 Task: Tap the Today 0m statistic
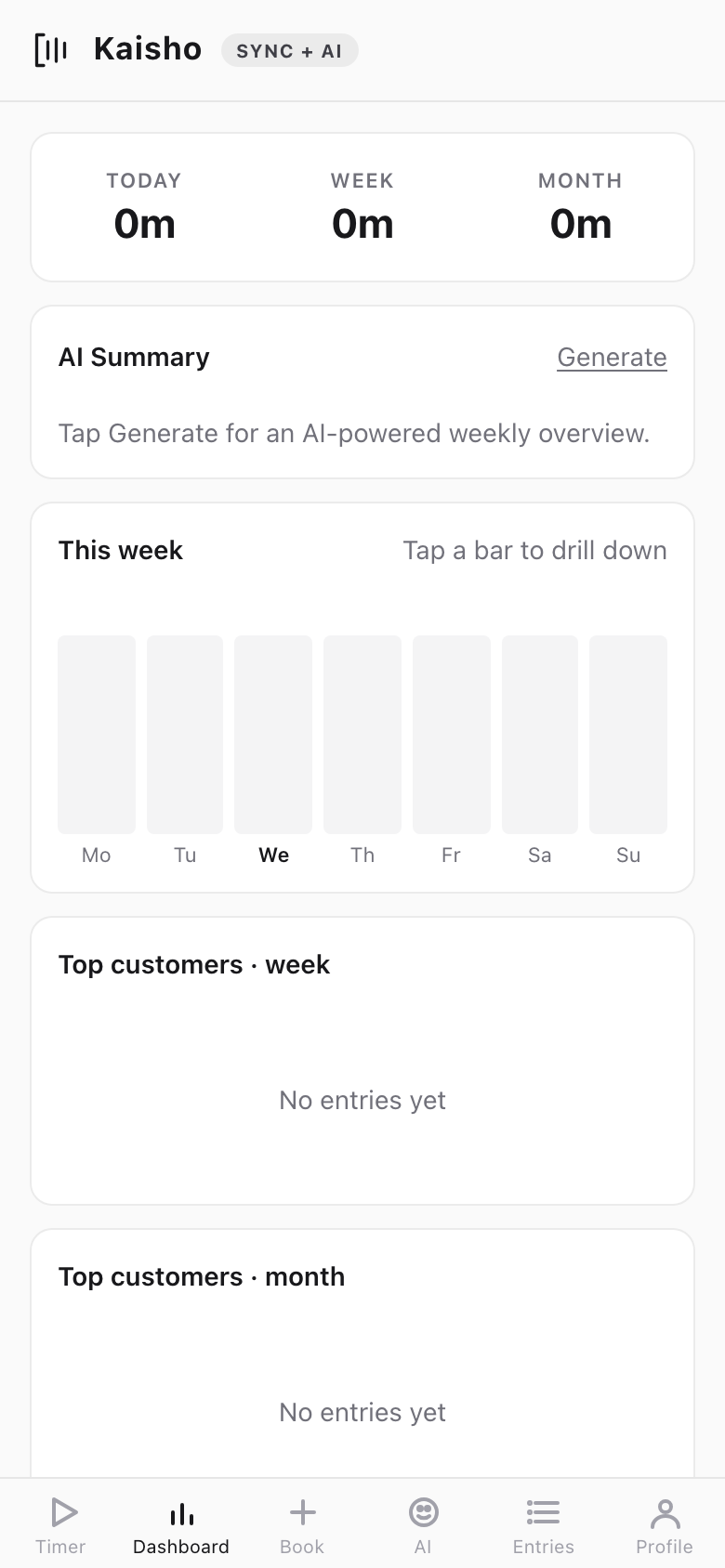click(144, 223)
